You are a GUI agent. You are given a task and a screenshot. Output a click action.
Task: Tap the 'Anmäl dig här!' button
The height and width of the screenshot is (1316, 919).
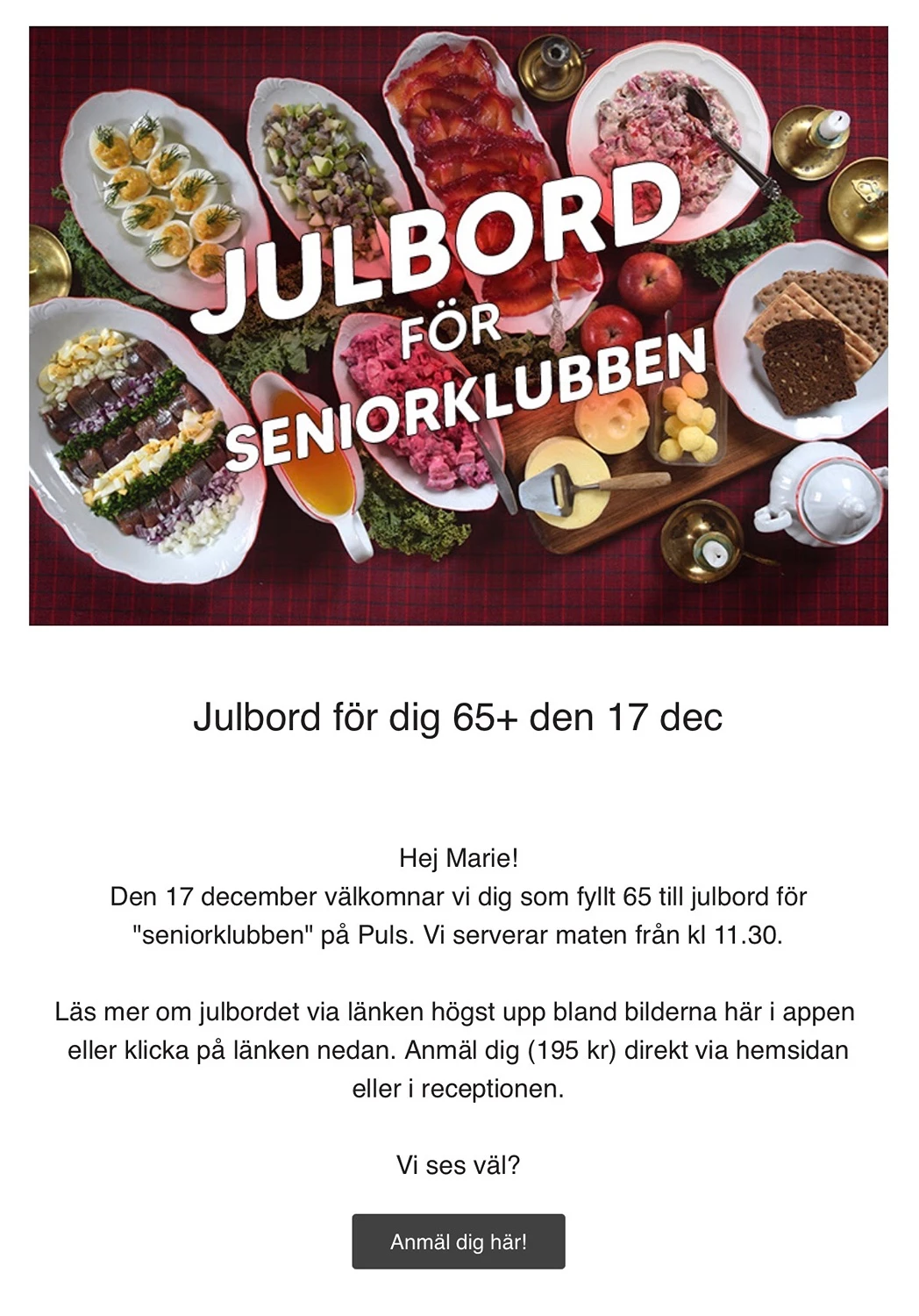tap(459, 1241)
